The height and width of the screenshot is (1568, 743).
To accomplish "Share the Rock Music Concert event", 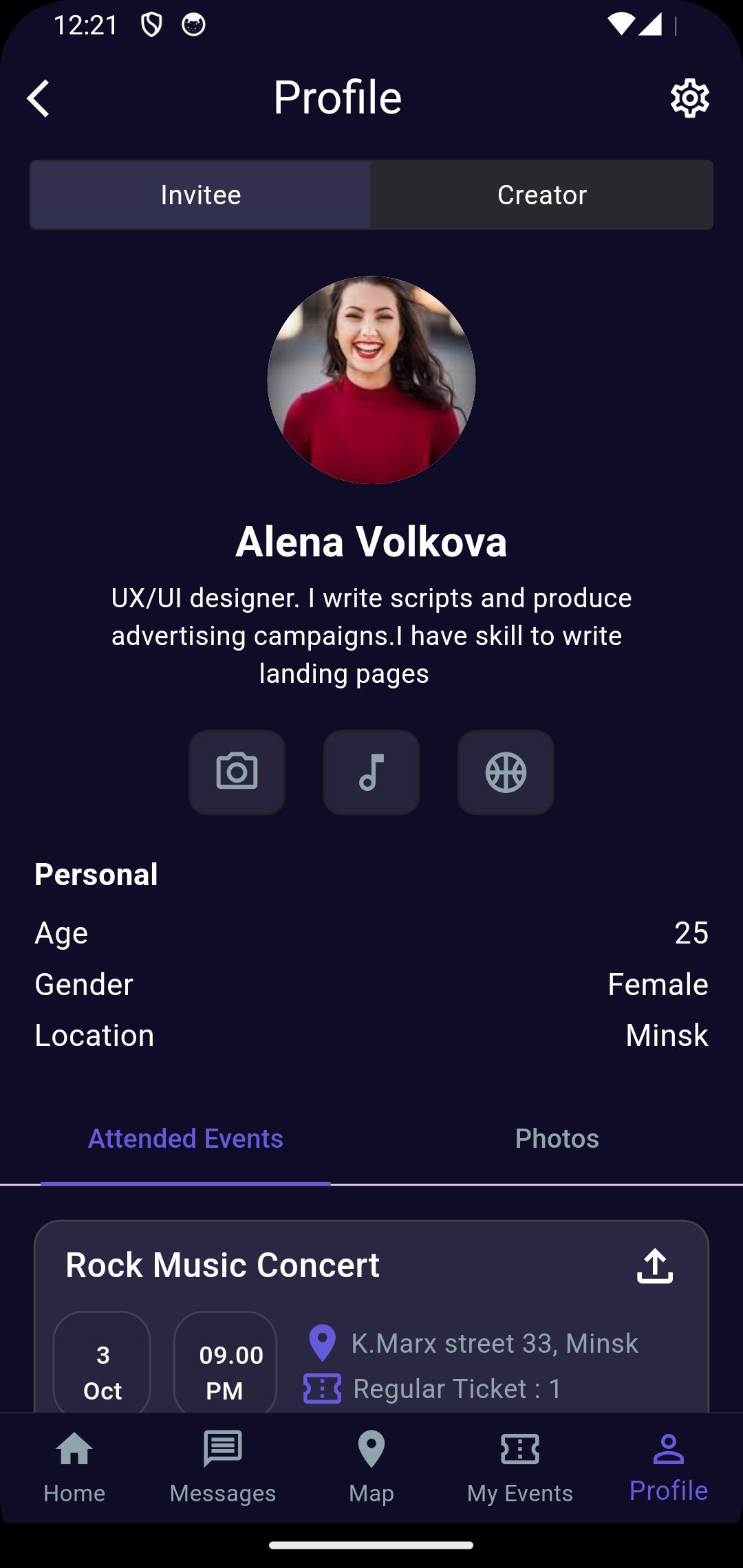I will (654, 1266).
